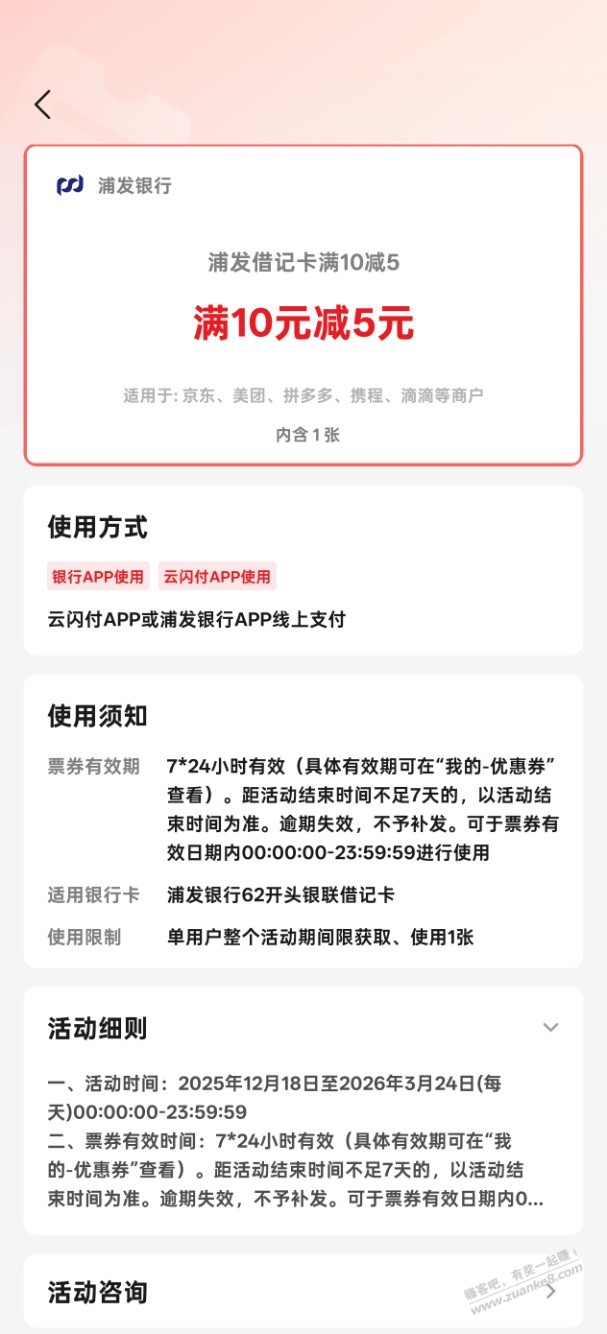The width and height of the screenshot is (607, 1334).
Task: Open the 活动咨询 row
Action: [x=303, y=1291]
